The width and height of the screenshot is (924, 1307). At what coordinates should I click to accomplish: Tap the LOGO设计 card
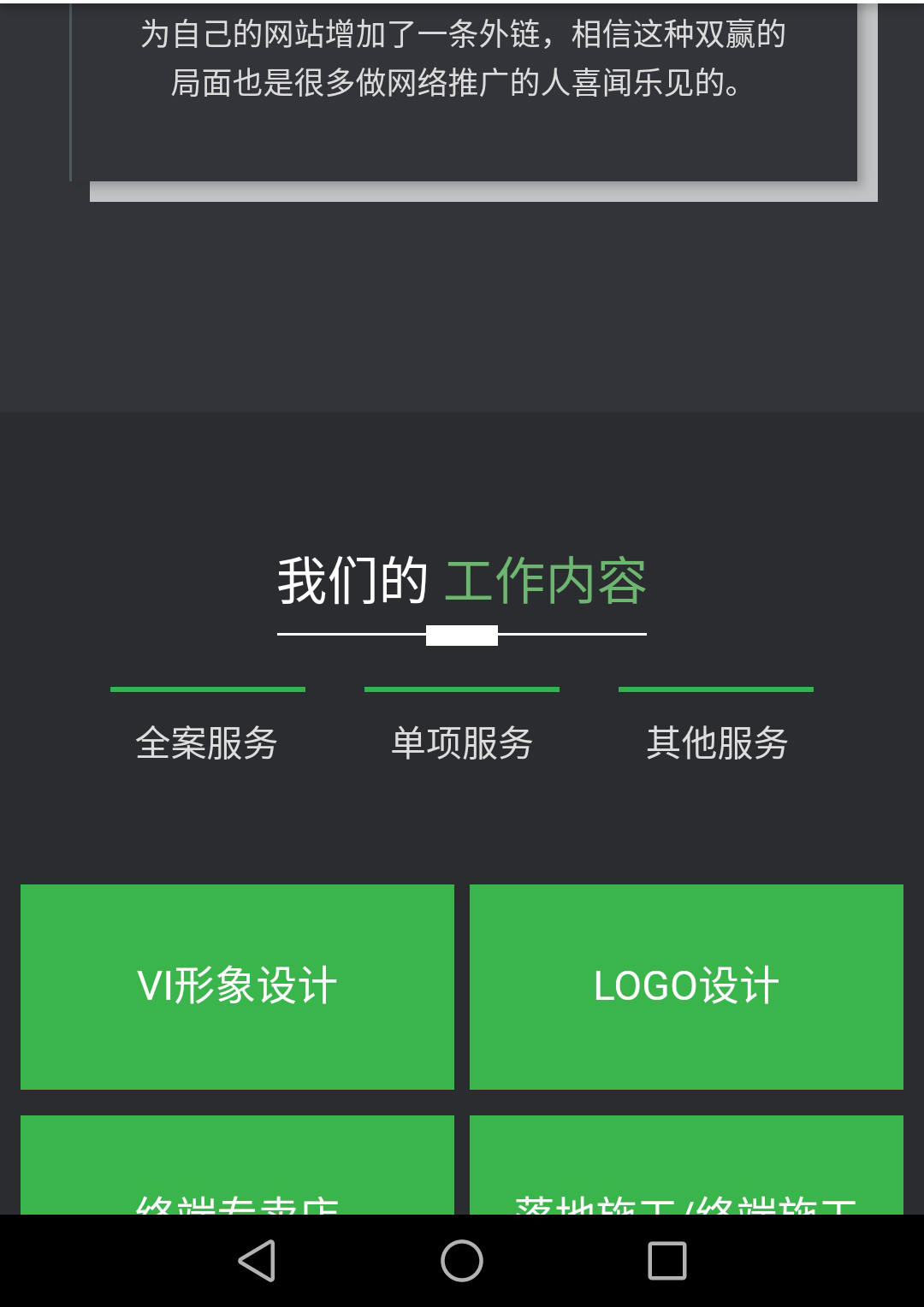tap(686, 986)
